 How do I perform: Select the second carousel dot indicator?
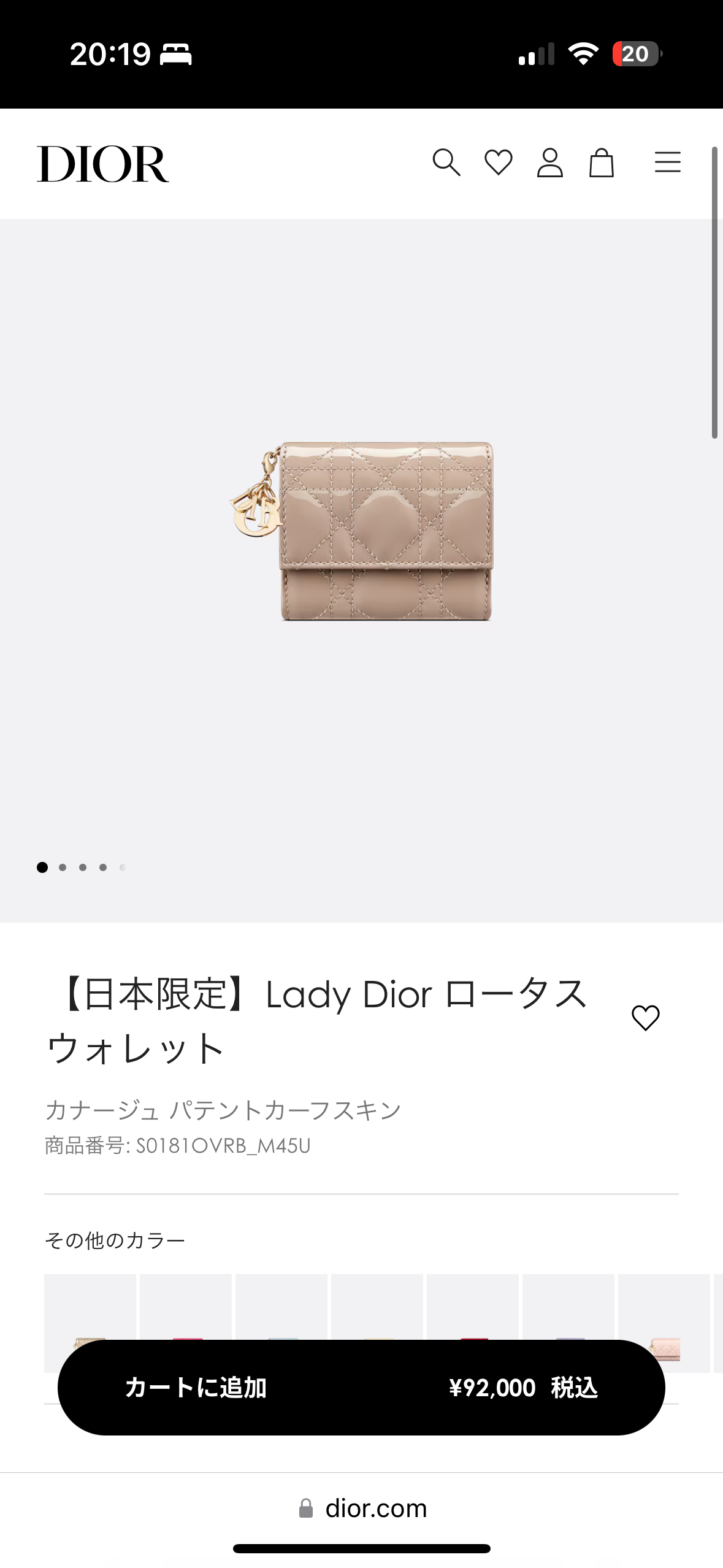[62, 866]
